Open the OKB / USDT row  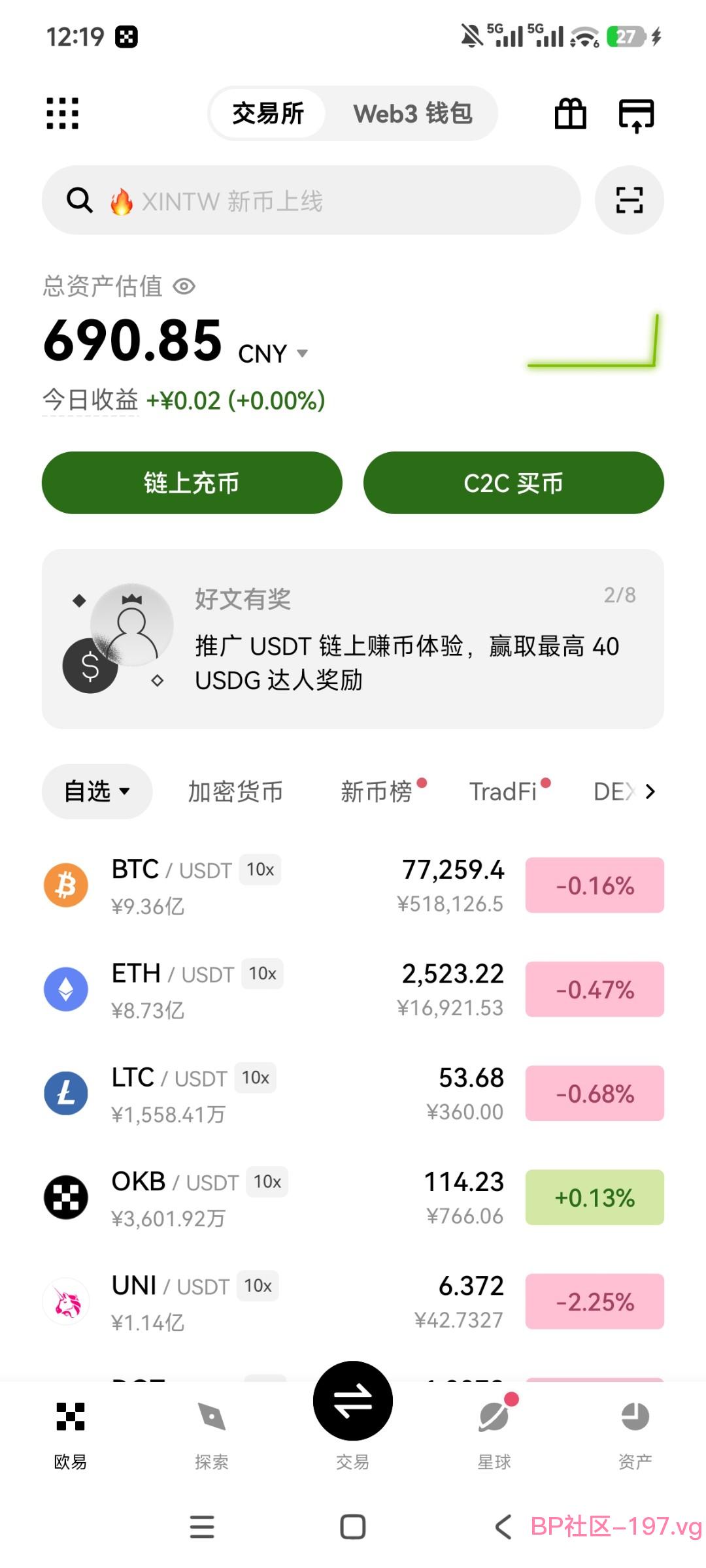[x=353, y=1198]
